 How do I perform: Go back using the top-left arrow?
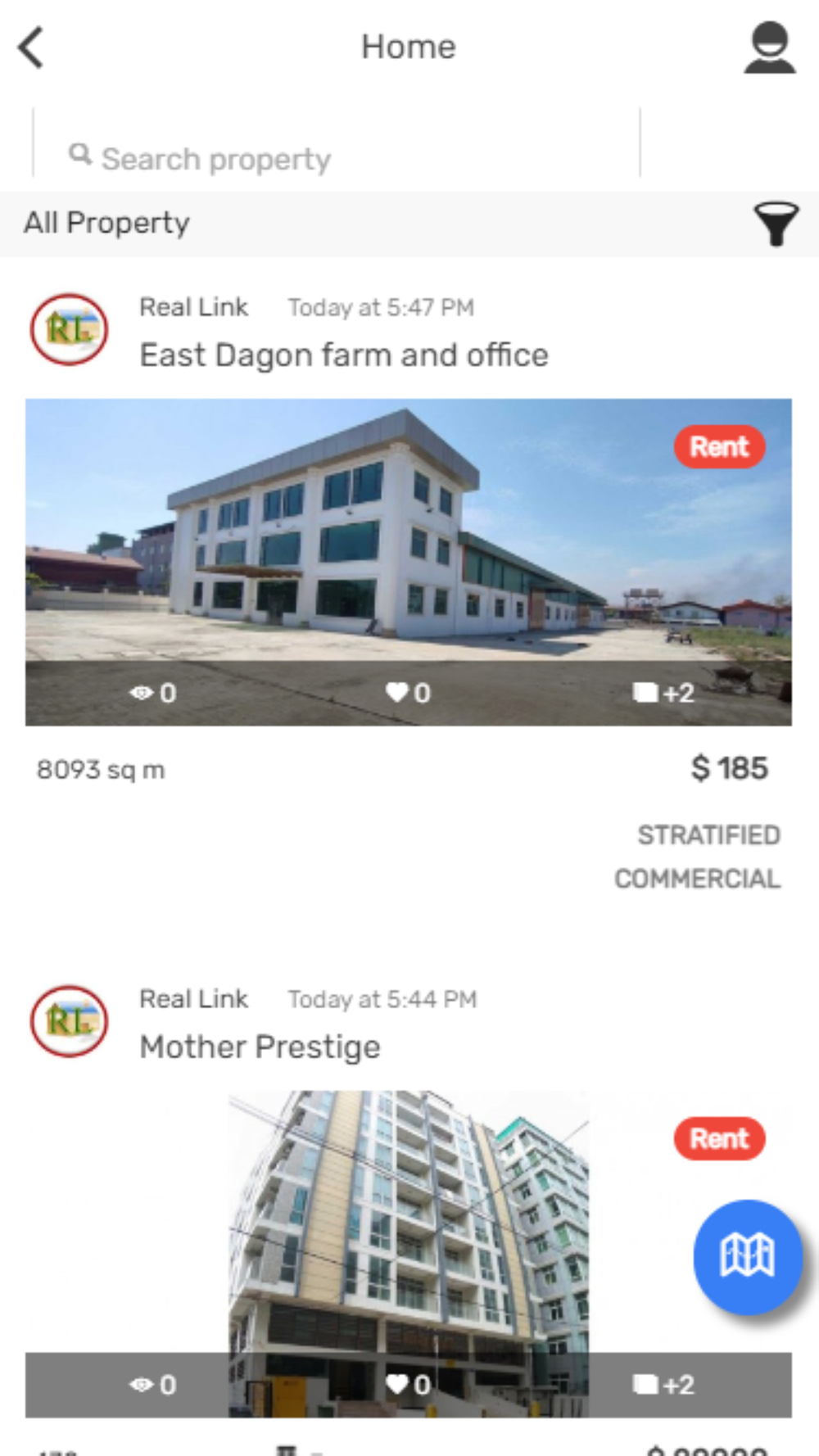(x=31, y=47)
